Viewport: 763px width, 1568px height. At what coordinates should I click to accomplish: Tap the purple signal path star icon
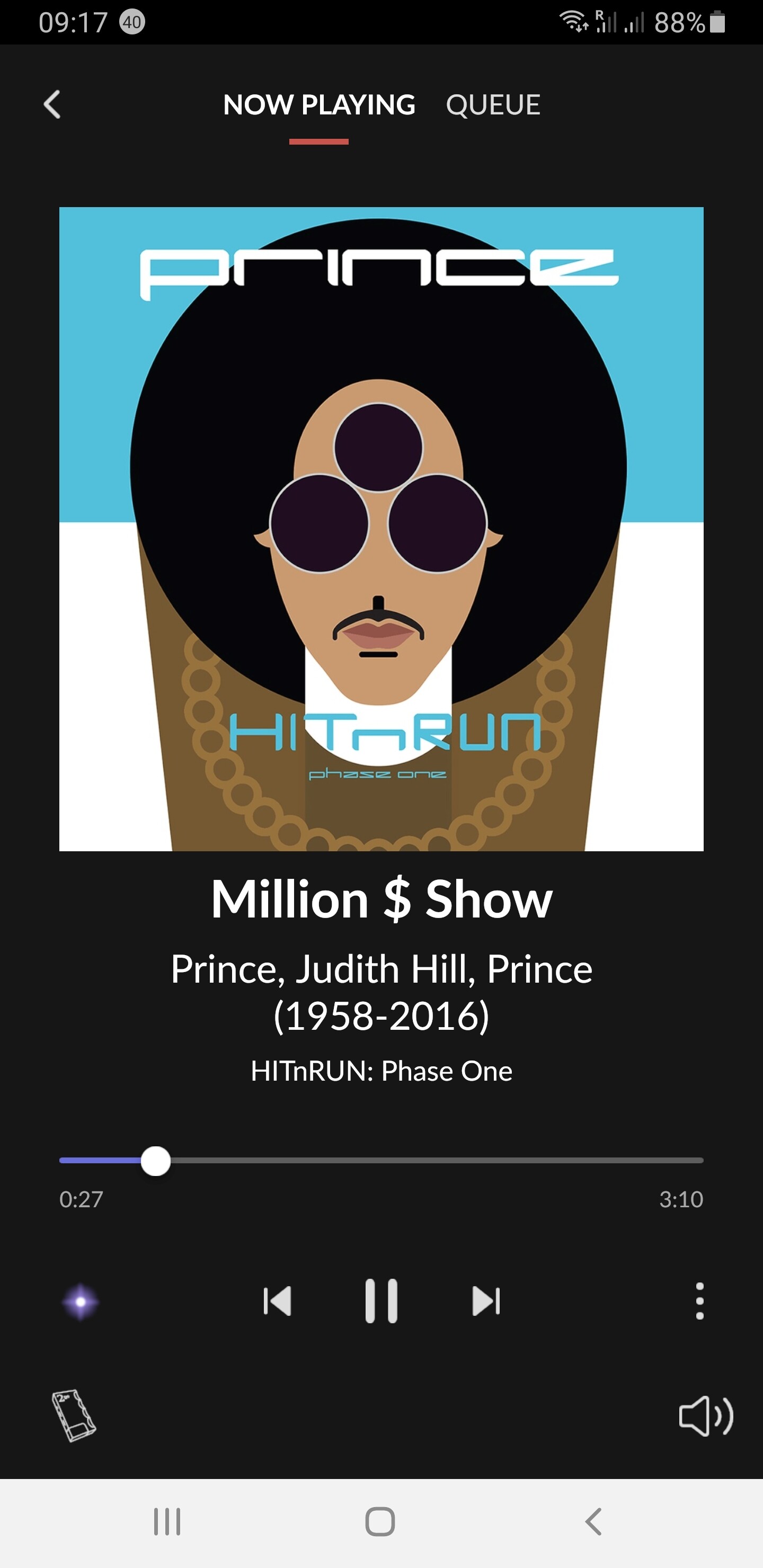(x=81, y=1302)
